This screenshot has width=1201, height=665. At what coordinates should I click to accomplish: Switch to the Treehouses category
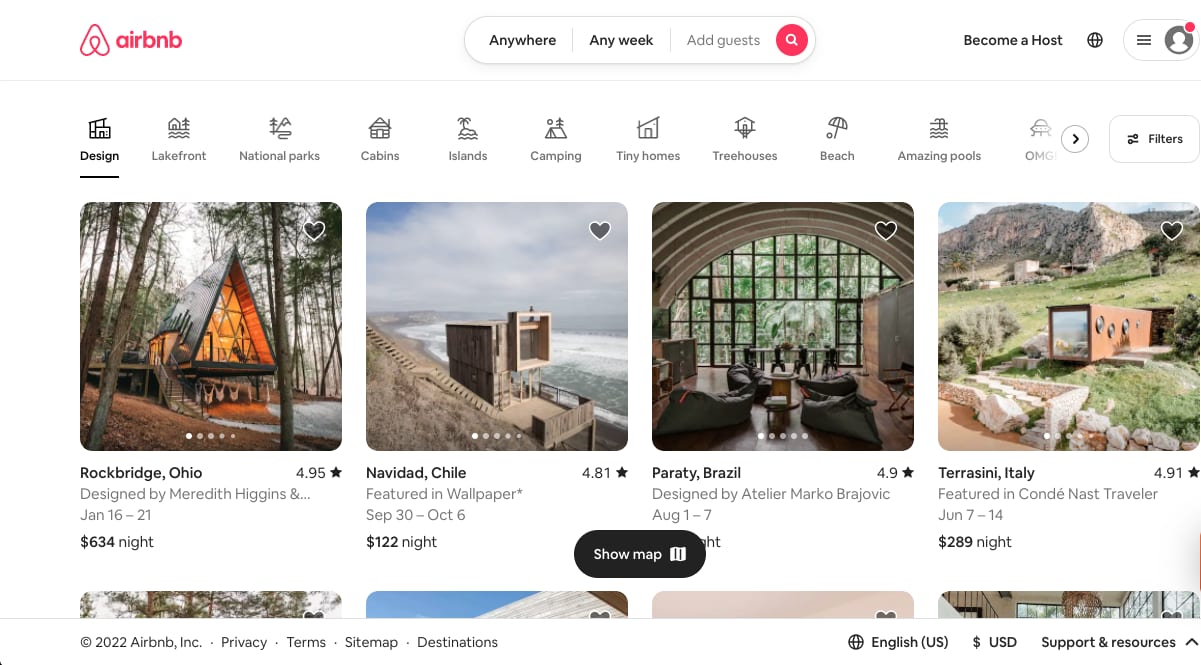click(x=744, y=139)
